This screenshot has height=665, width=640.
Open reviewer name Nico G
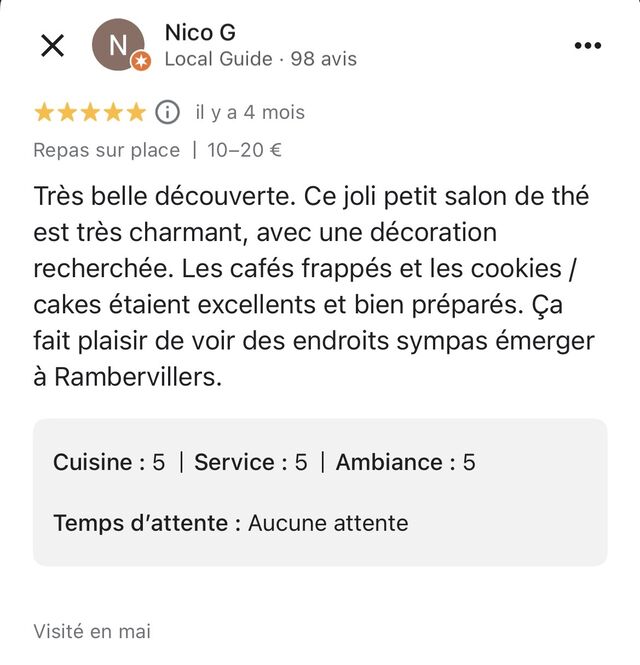coord(200,33)
